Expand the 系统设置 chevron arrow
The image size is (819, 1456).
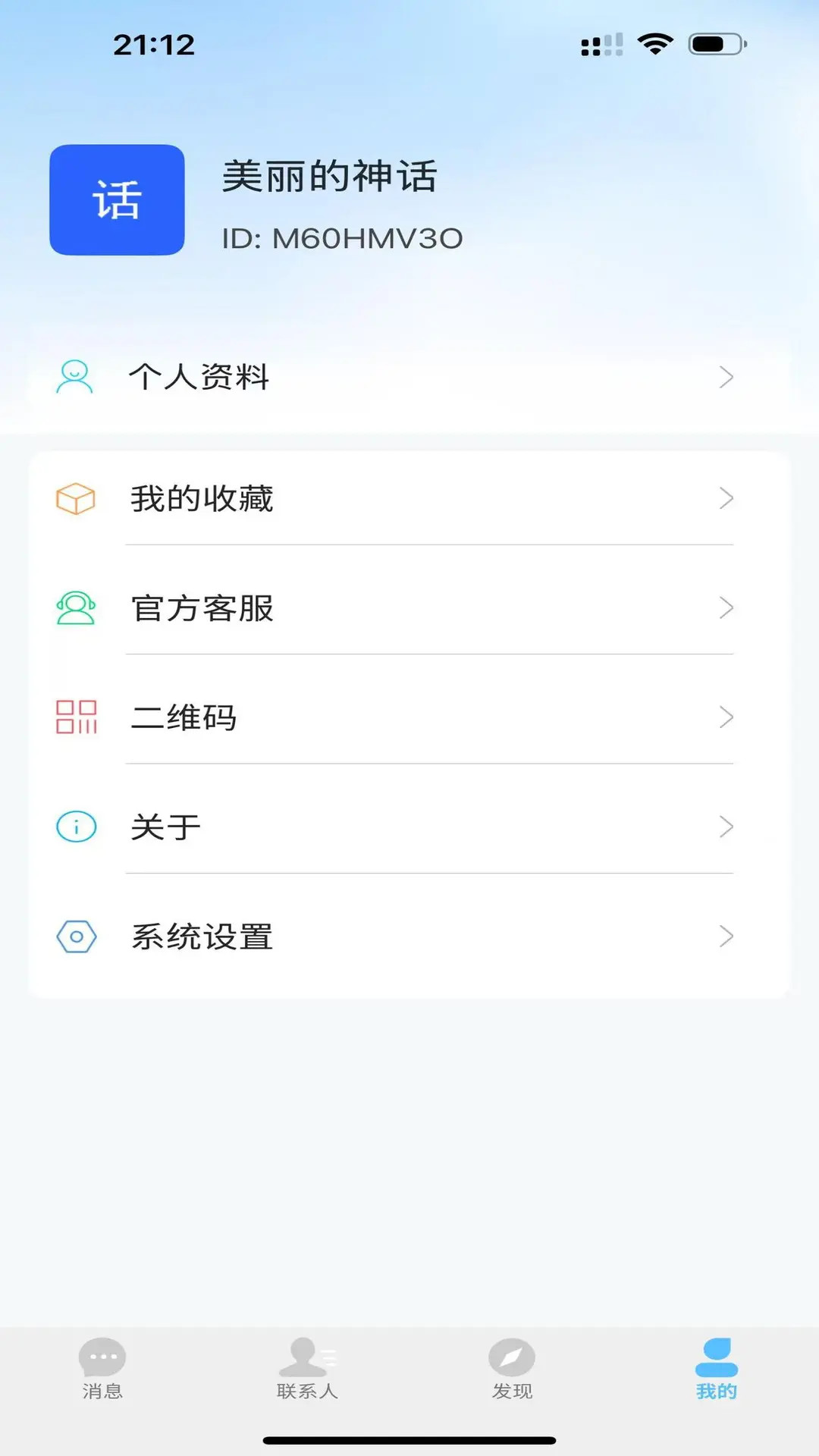coord(727,937)
